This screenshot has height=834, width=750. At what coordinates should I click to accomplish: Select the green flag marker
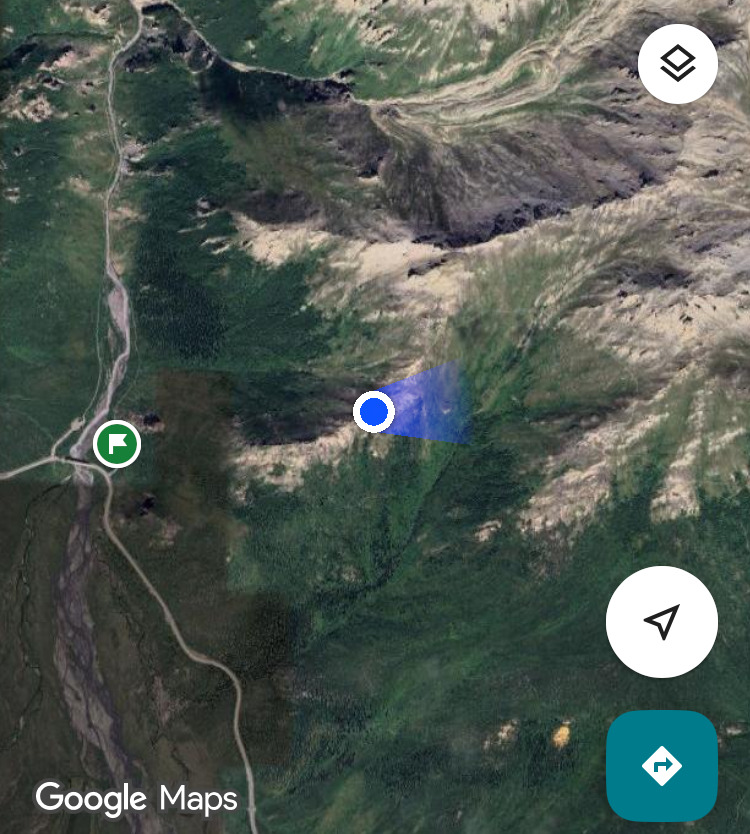(117, 443)
